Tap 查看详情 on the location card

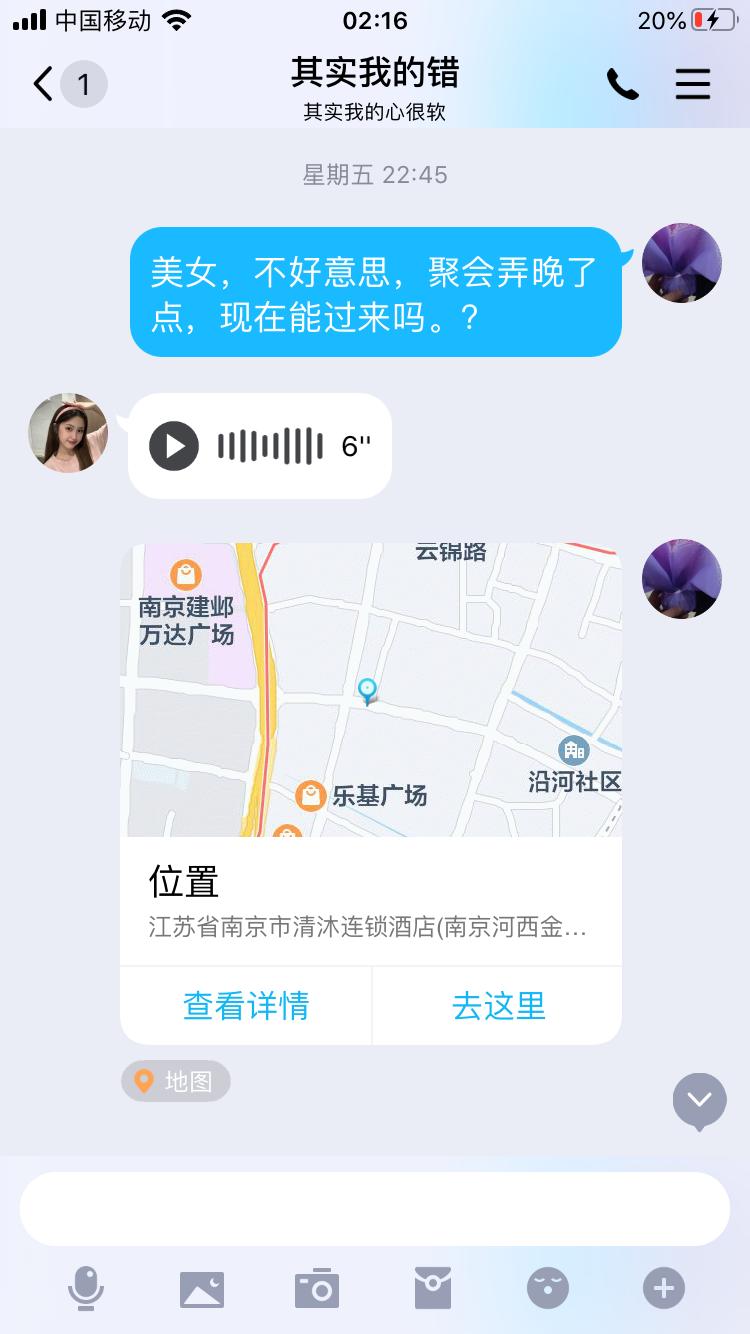click(246, 1005)
